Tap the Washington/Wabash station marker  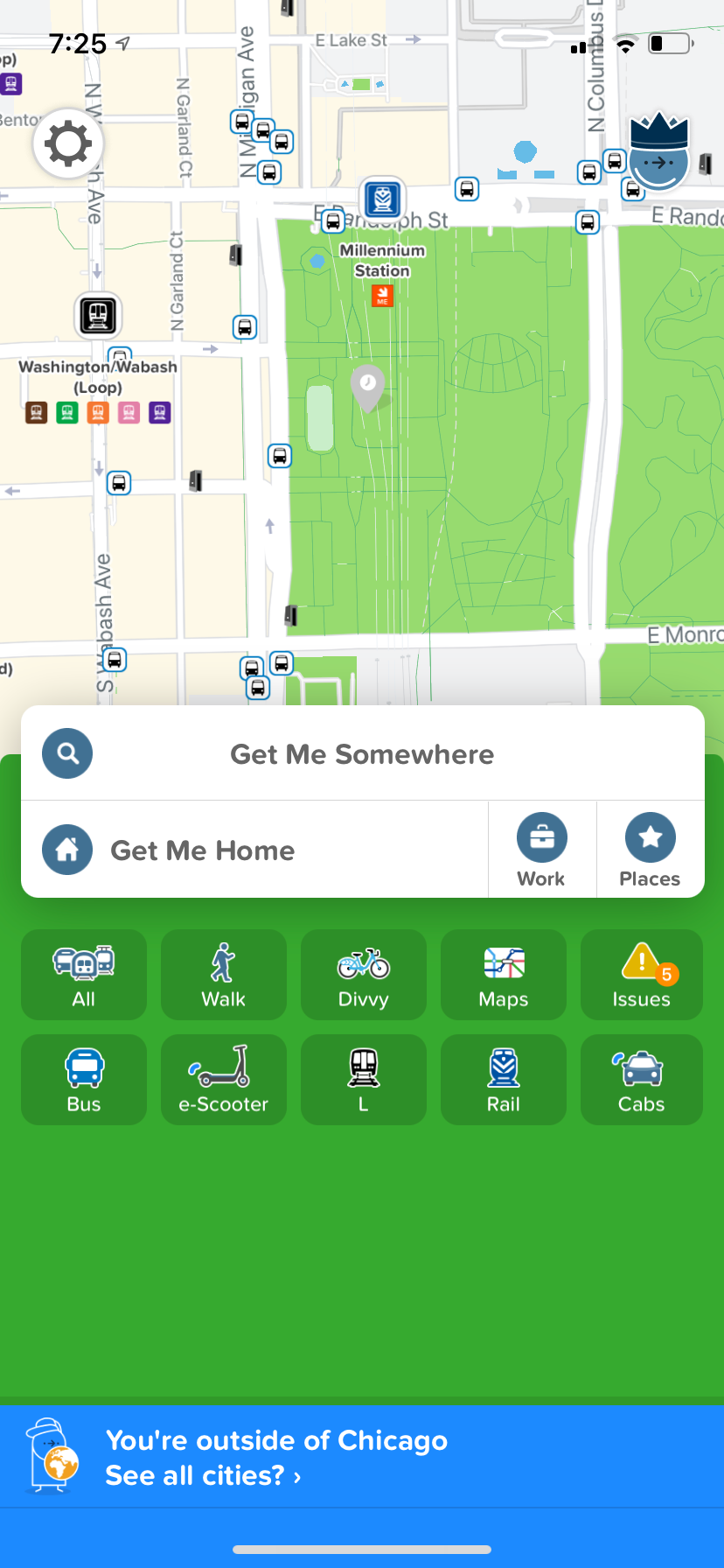point(98,316)
